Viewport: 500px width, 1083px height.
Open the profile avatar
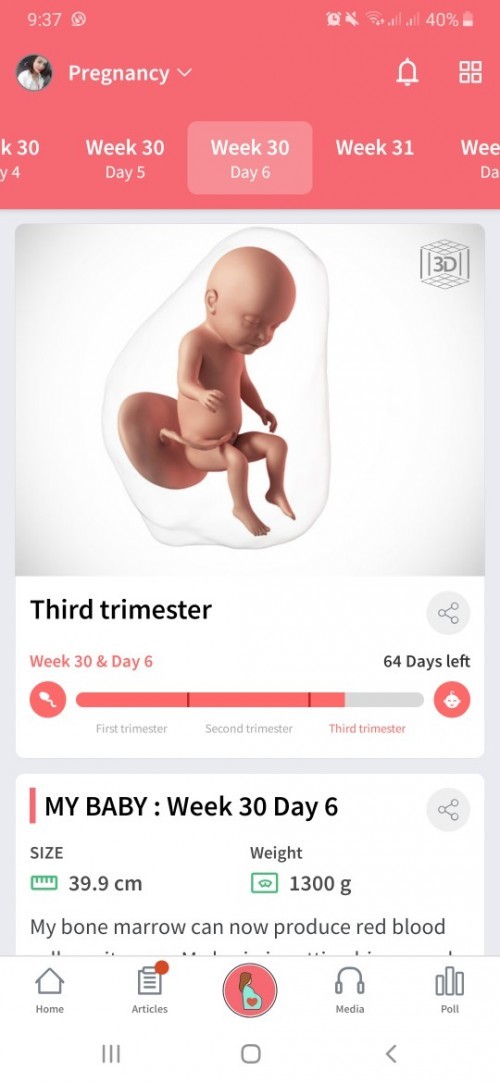point(34,73)
